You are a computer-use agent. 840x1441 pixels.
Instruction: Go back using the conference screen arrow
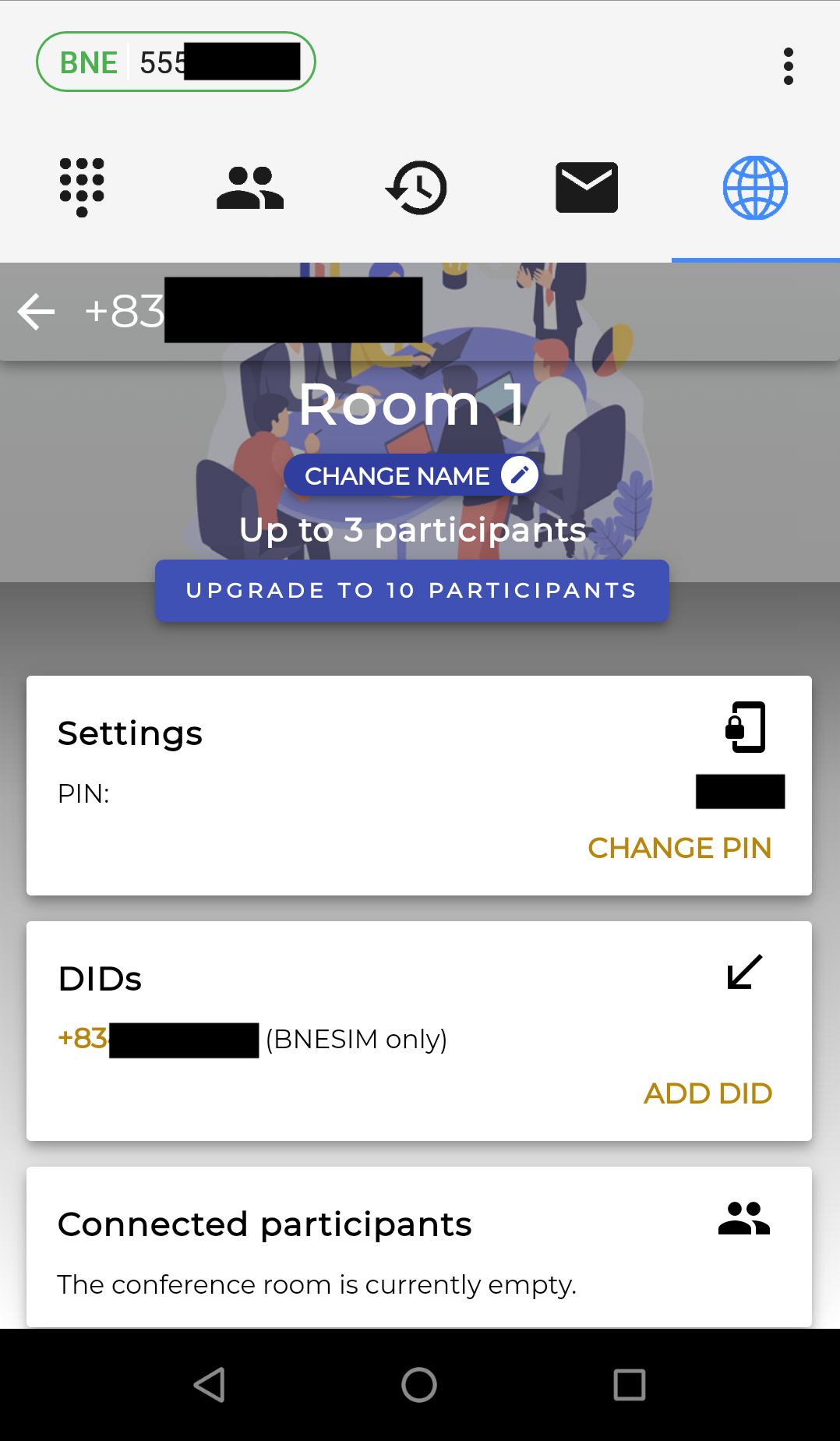click(x=36, y=310)
